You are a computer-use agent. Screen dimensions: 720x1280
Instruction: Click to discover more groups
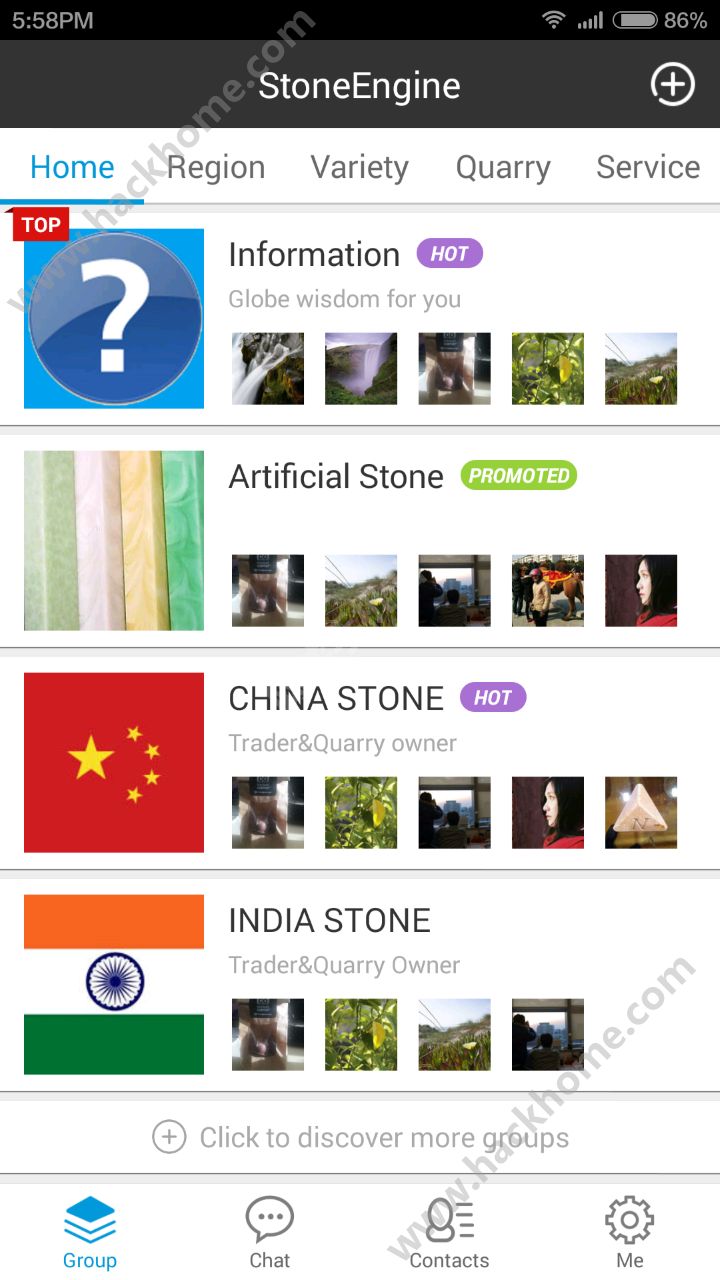360,1137
